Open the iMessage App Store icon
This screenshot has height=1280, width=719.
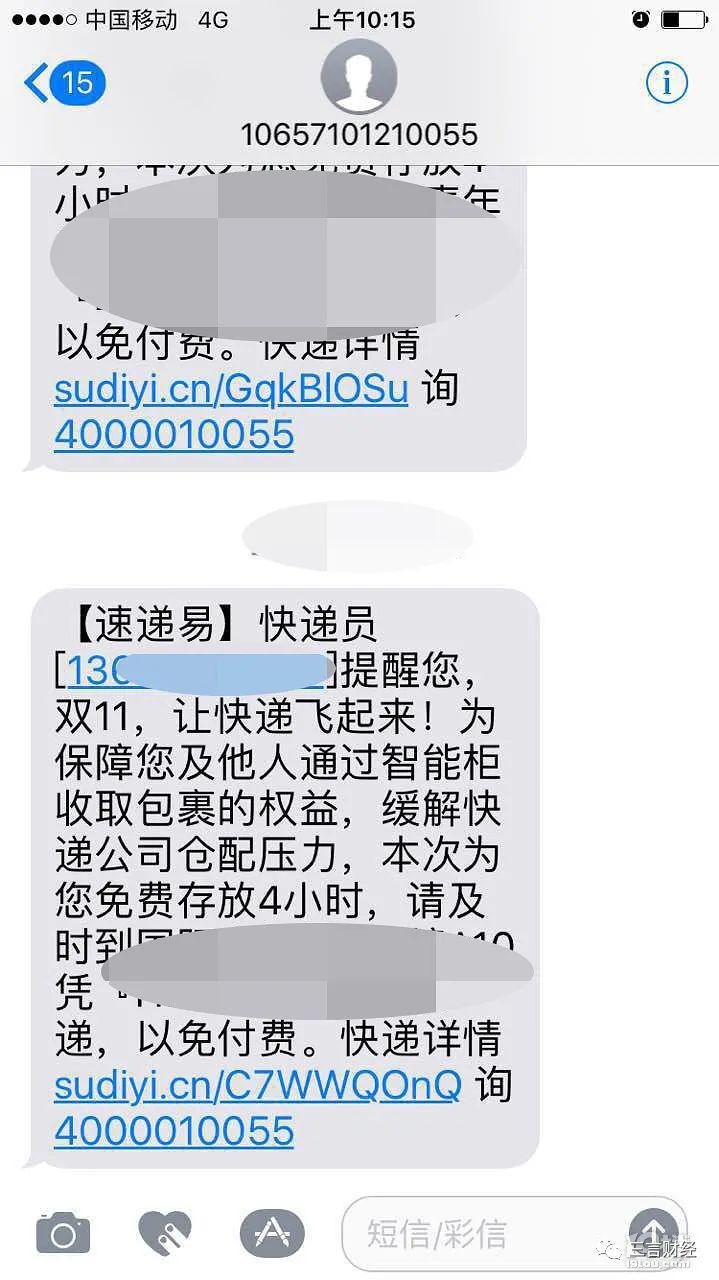pyautogui.click(x=271, y=1234)
